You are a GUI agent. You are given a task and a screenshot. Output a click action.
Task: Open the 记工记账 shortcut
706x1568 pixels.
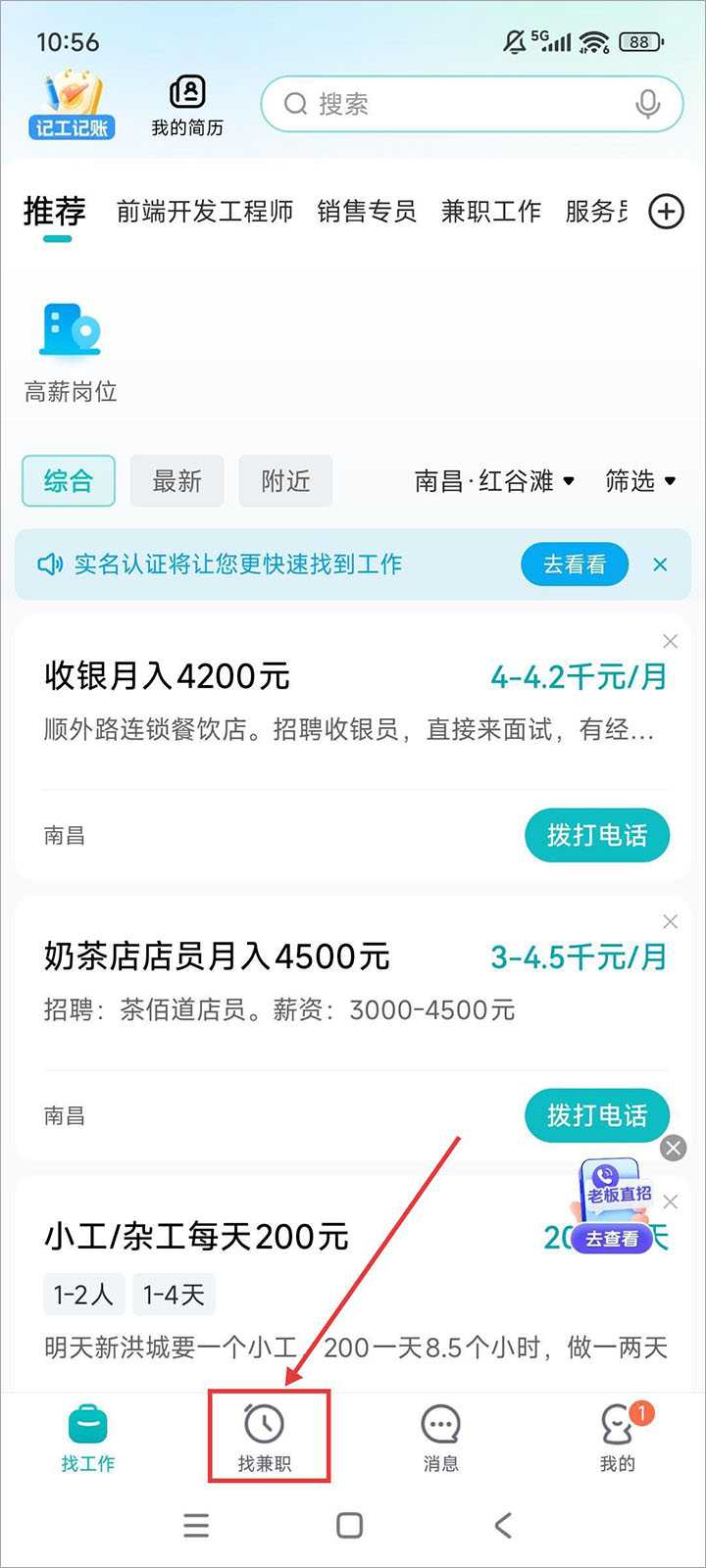72,105
